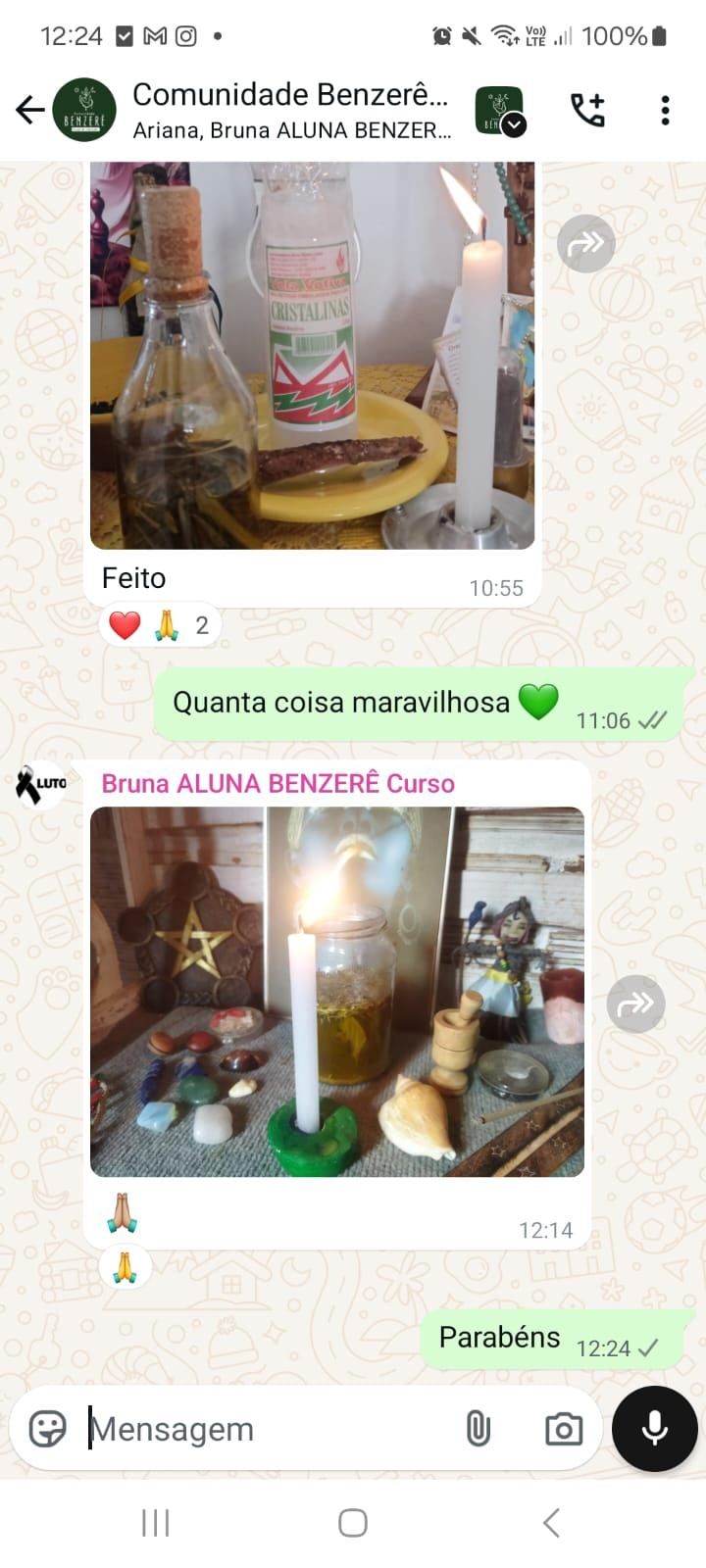Forward the photo captioned Feito
The width and height of the screenshot is (706, 1568).
[585, 243]
